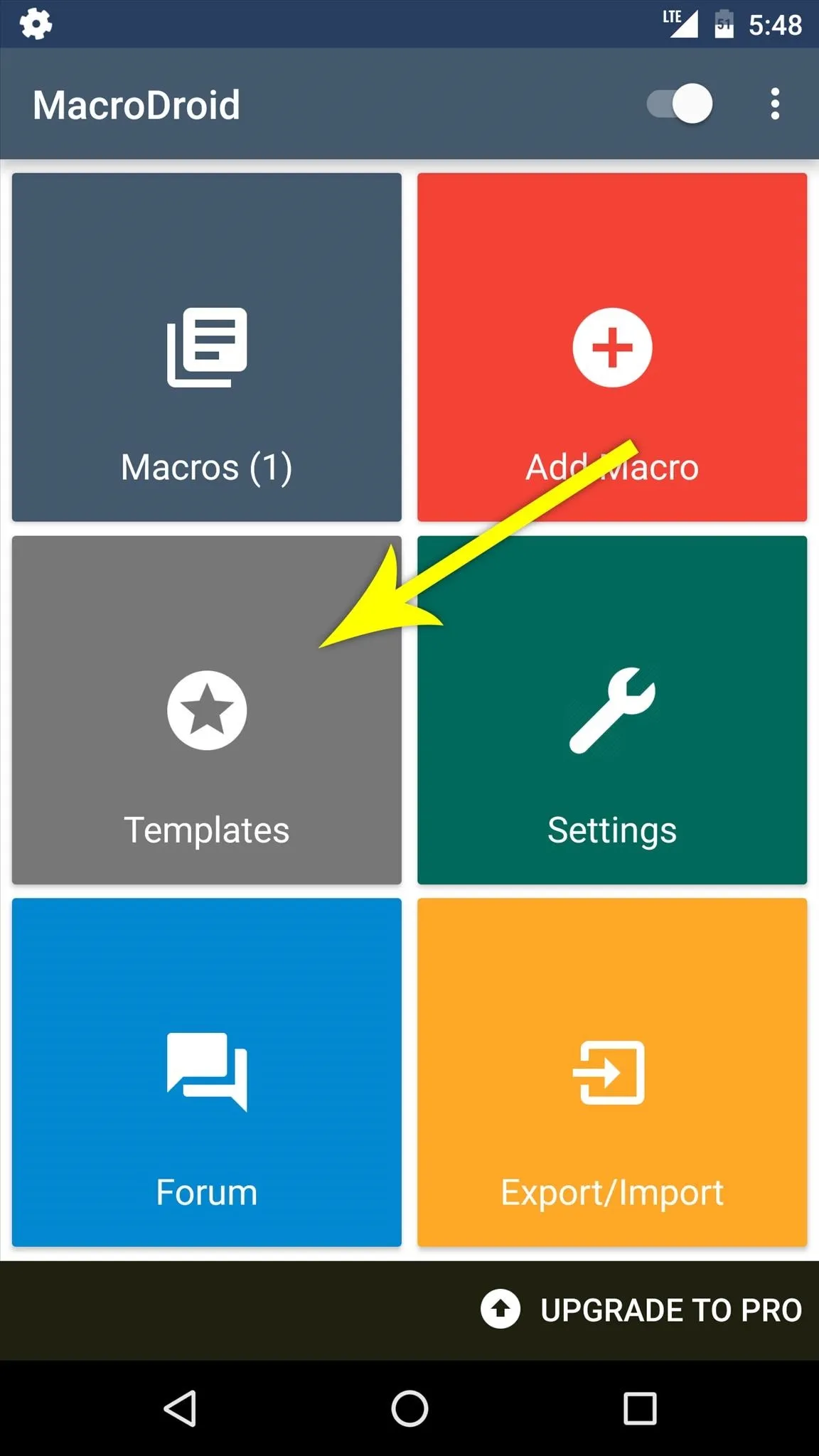Go to the home screen

click(x=409, y=1408)
